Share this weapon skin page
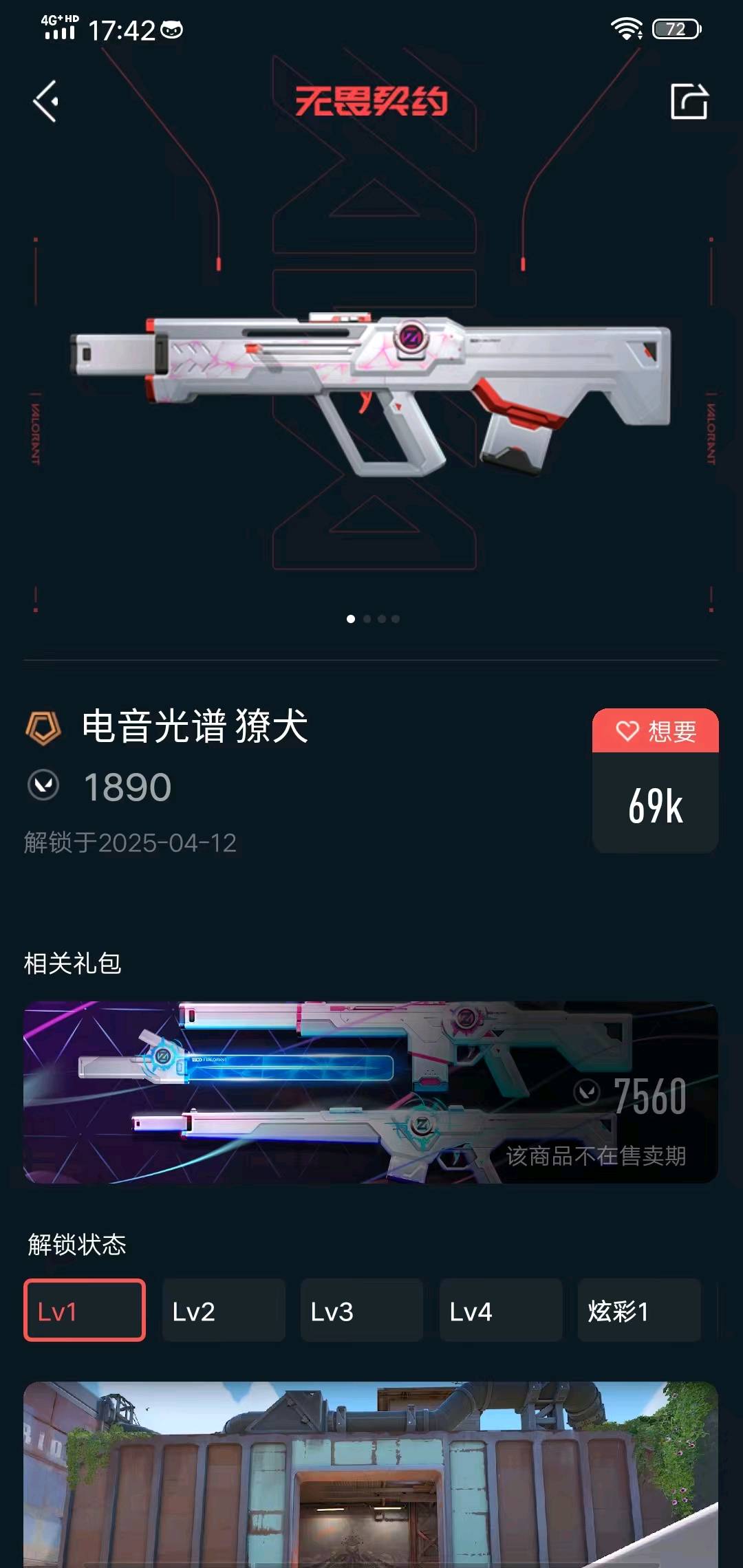743x1568 pixels. coord(689,102)
